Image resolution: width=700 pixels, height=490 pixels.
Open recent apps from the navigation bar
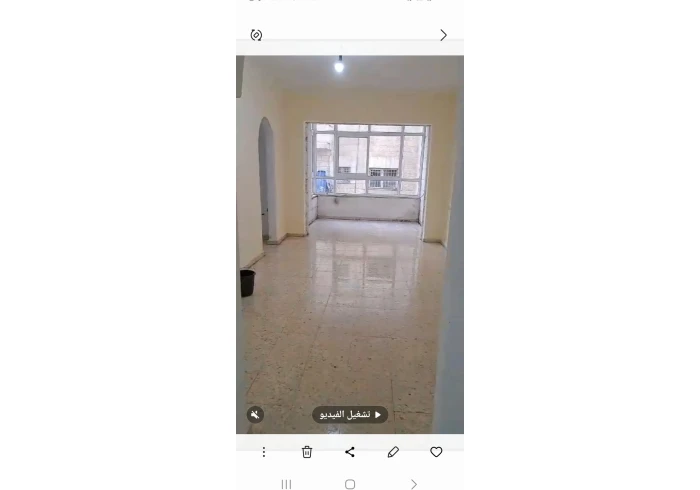[286, 484]
